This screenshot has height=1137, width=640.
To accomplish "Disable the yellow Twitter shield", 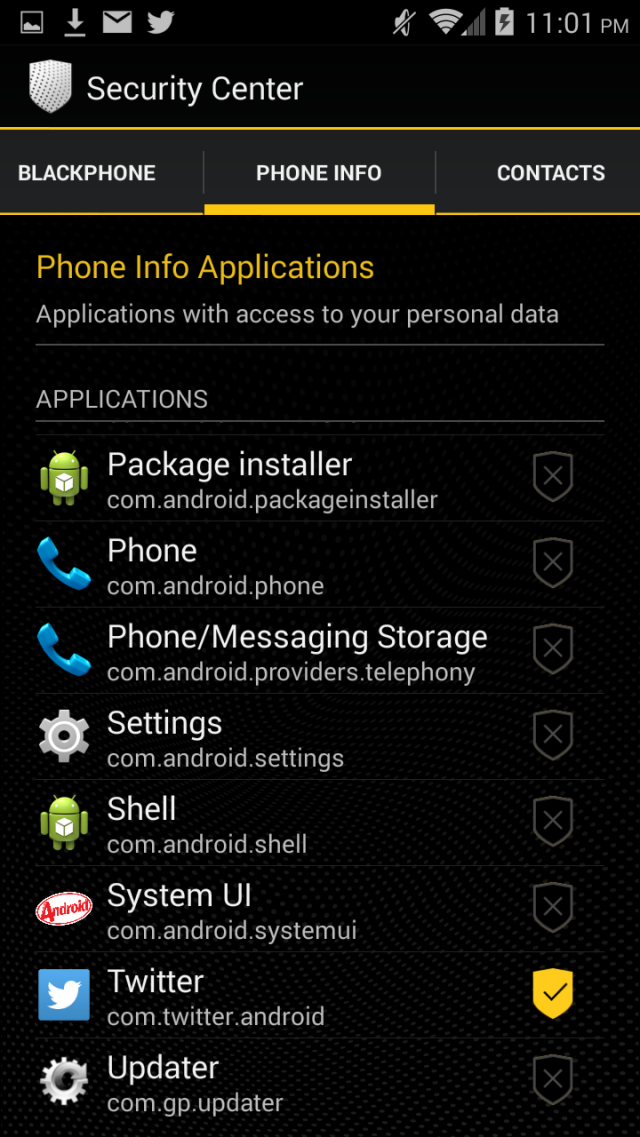I will 553,993.
